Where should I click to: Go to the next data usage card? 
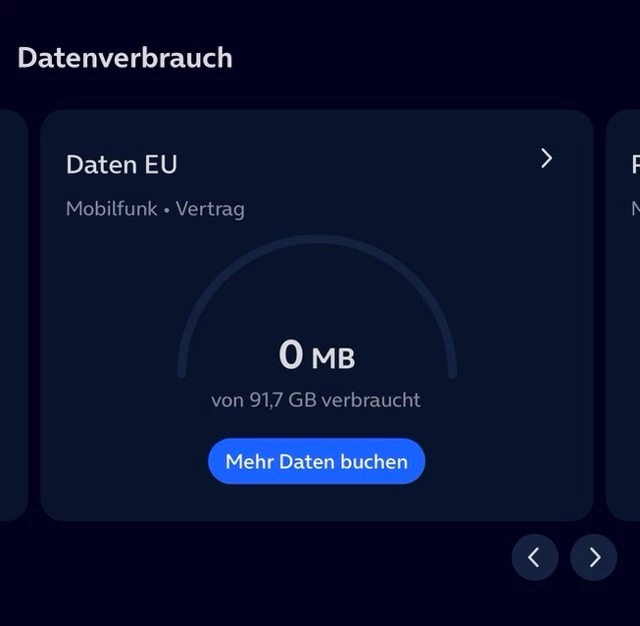click(593, 557)
